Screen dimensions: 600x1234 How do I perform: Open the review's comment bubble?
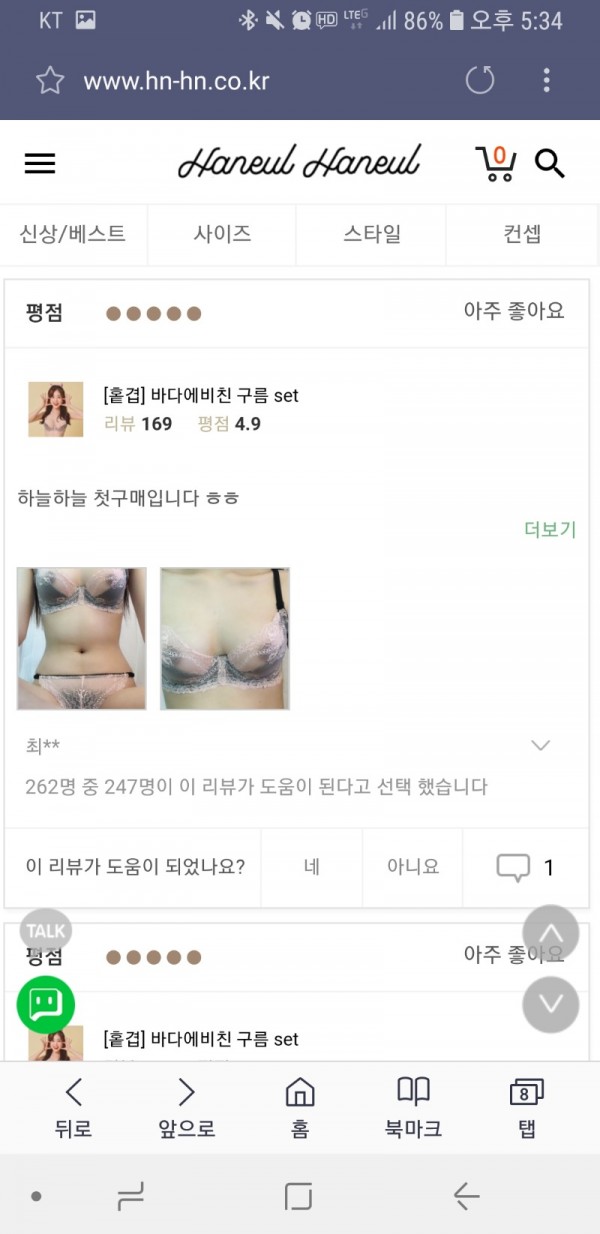pos(525,867)
